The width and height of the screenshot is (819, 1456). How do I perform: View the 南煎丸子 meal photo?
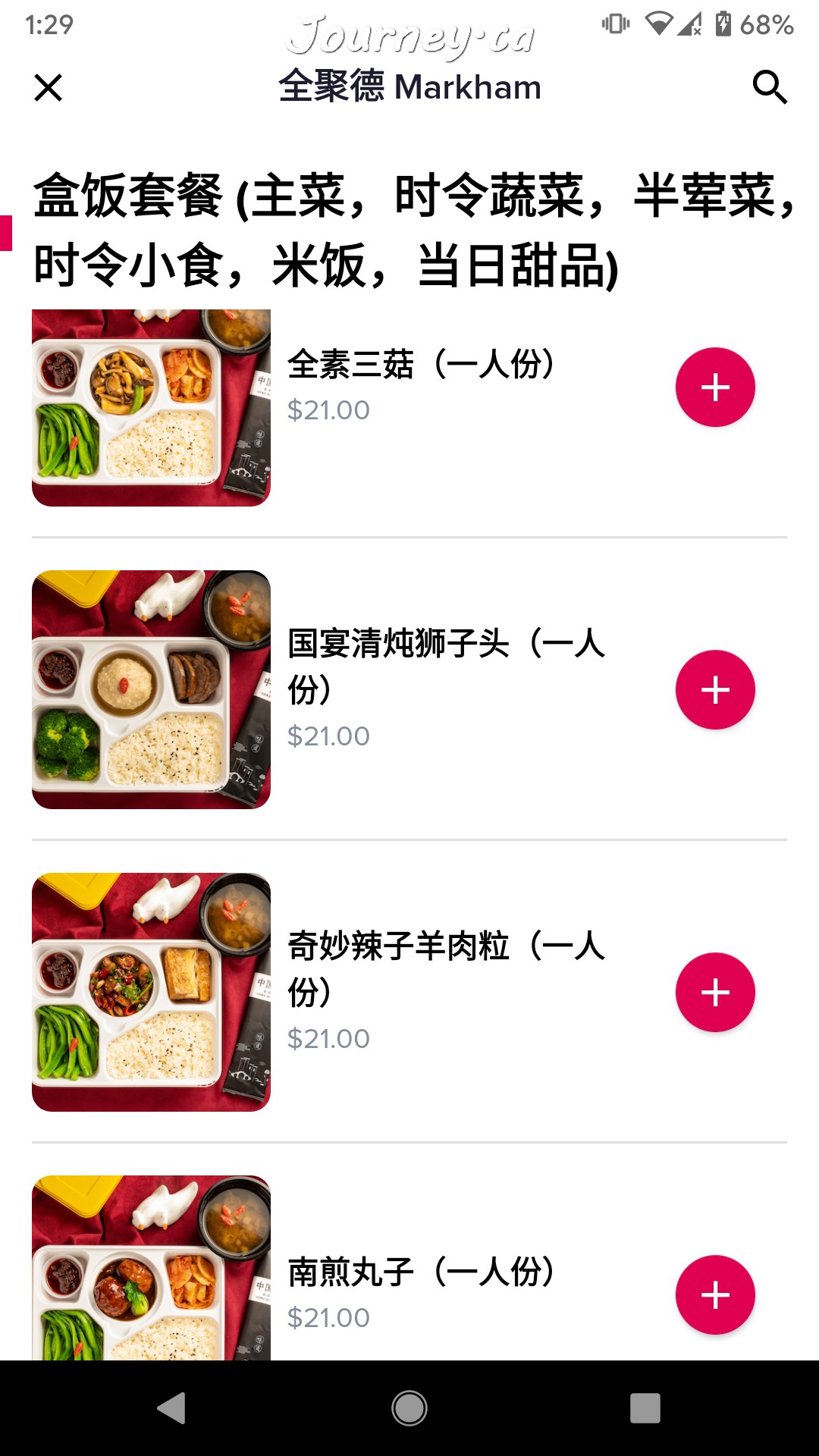tap(151, 1268)
